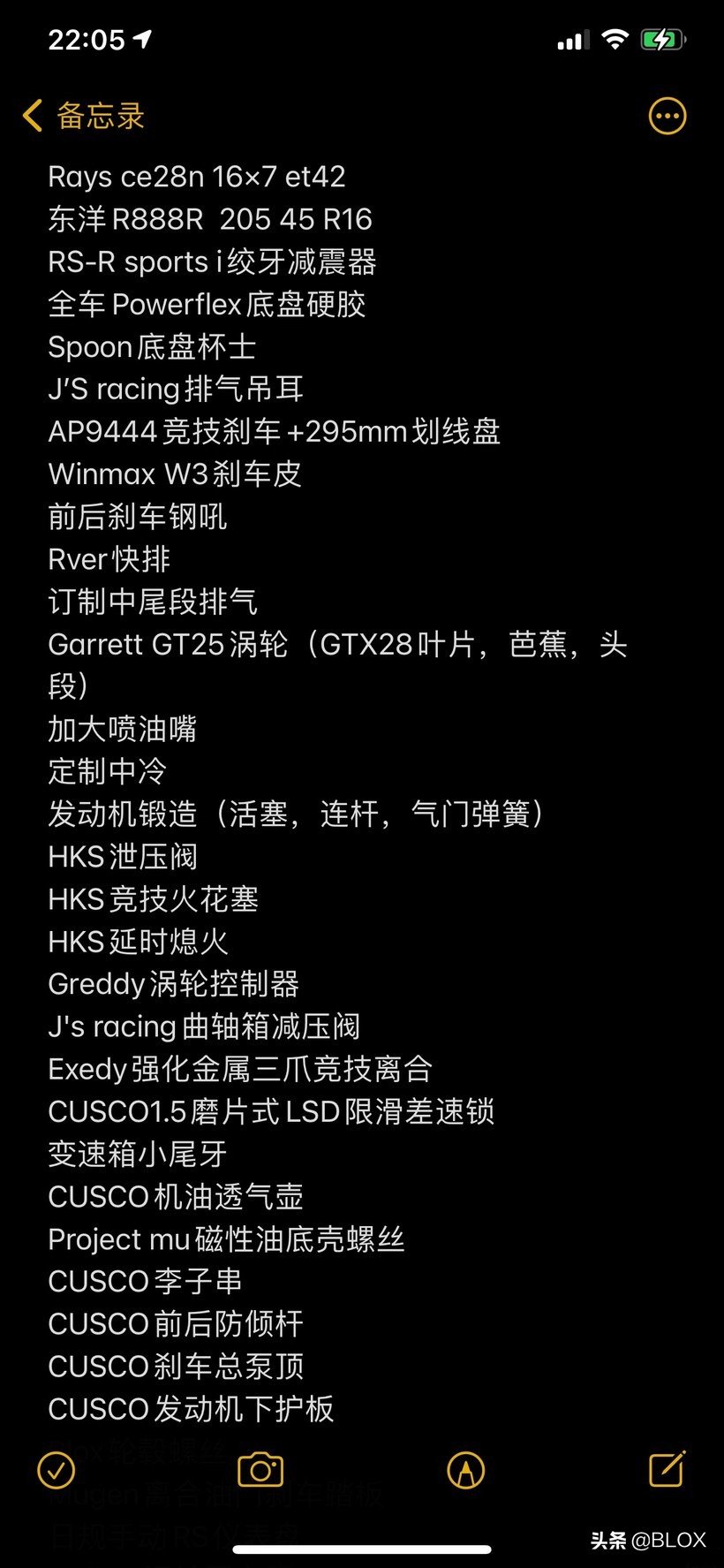
Task: Go back to the 备忘录 list
Action: [x=84, y=116]
